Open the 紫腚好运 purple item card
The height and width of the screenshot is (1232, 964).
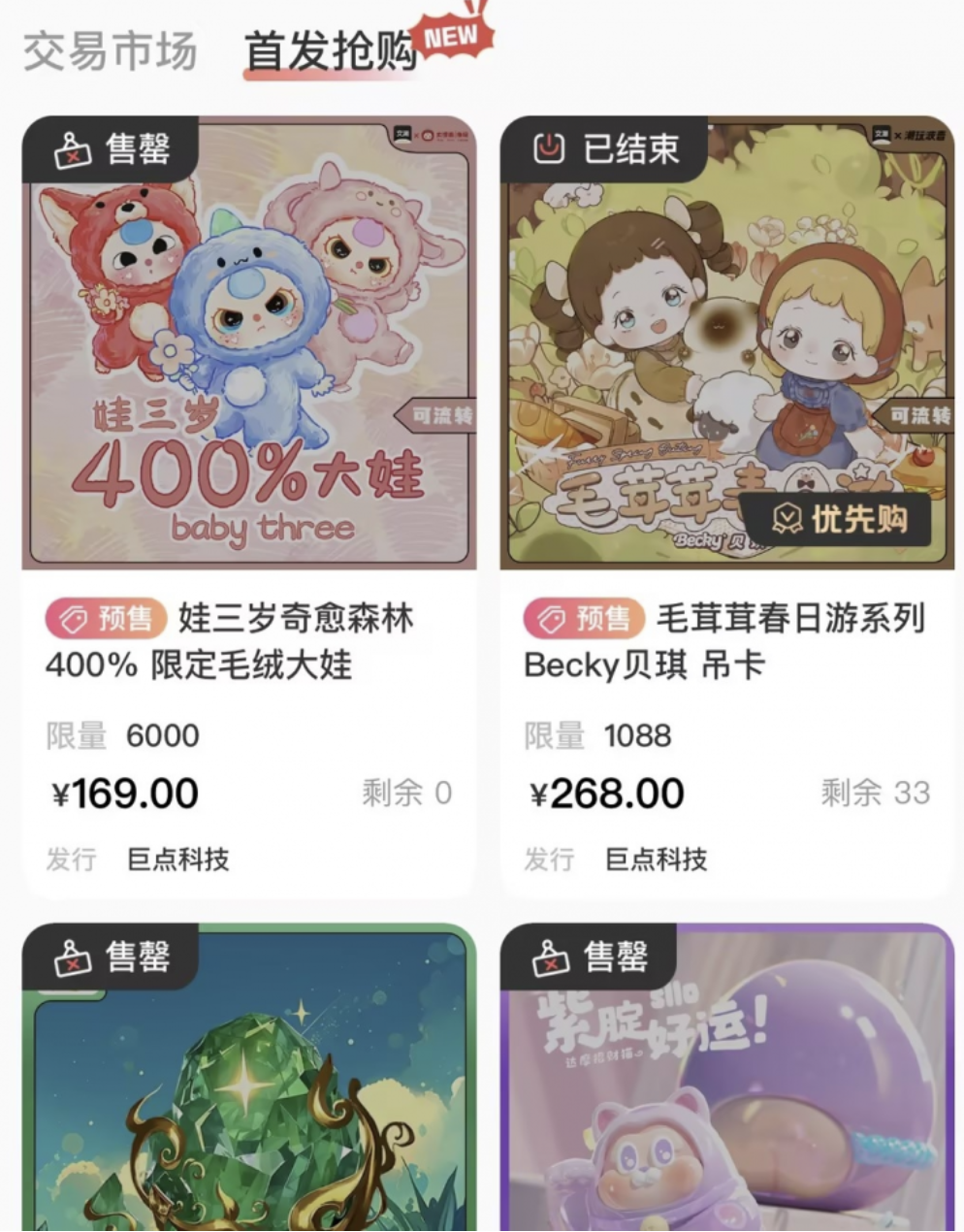pos(726,1086)
